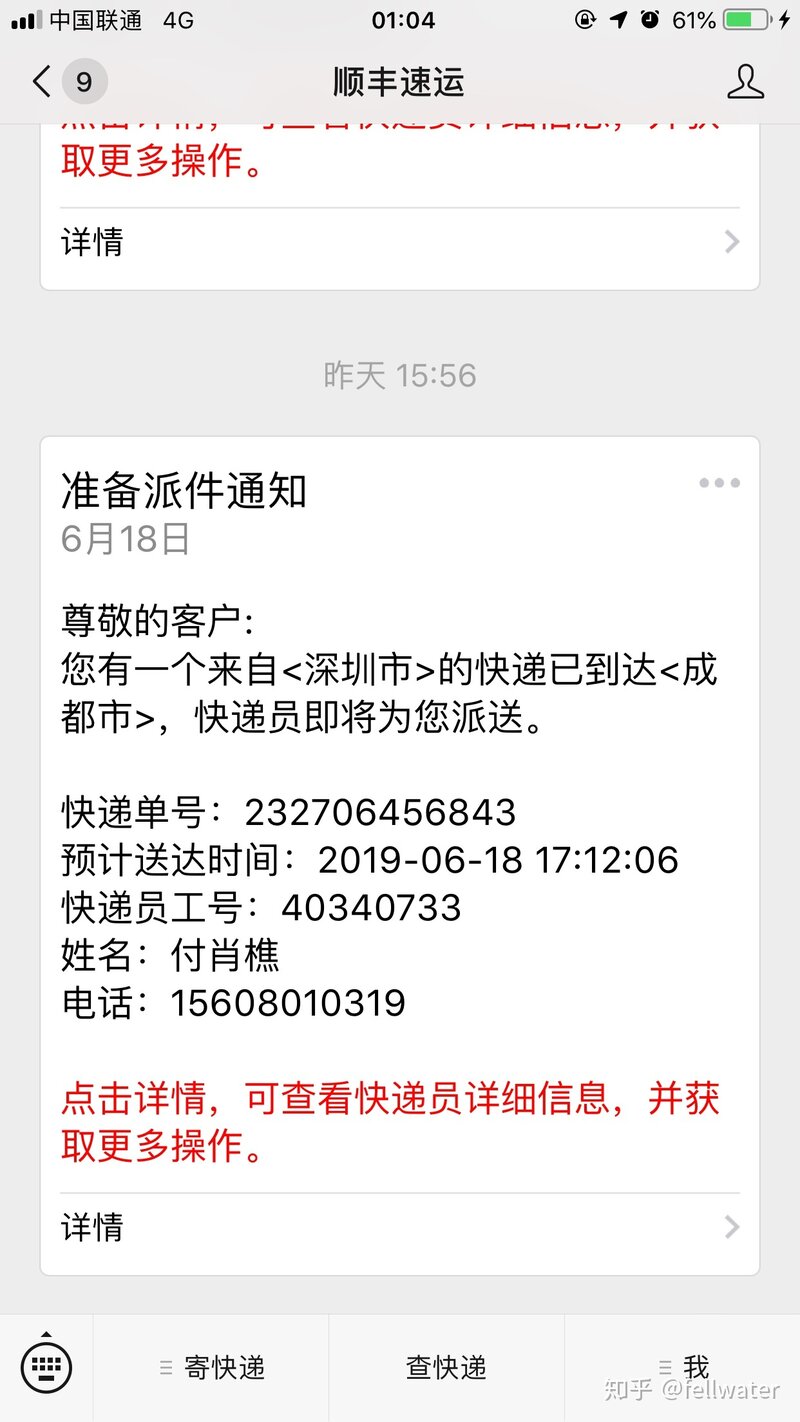Image resolution: width=800 pixels, height=1422 pixels.
Task: Select the 查快递 menu
Action: pos(446,1367)
